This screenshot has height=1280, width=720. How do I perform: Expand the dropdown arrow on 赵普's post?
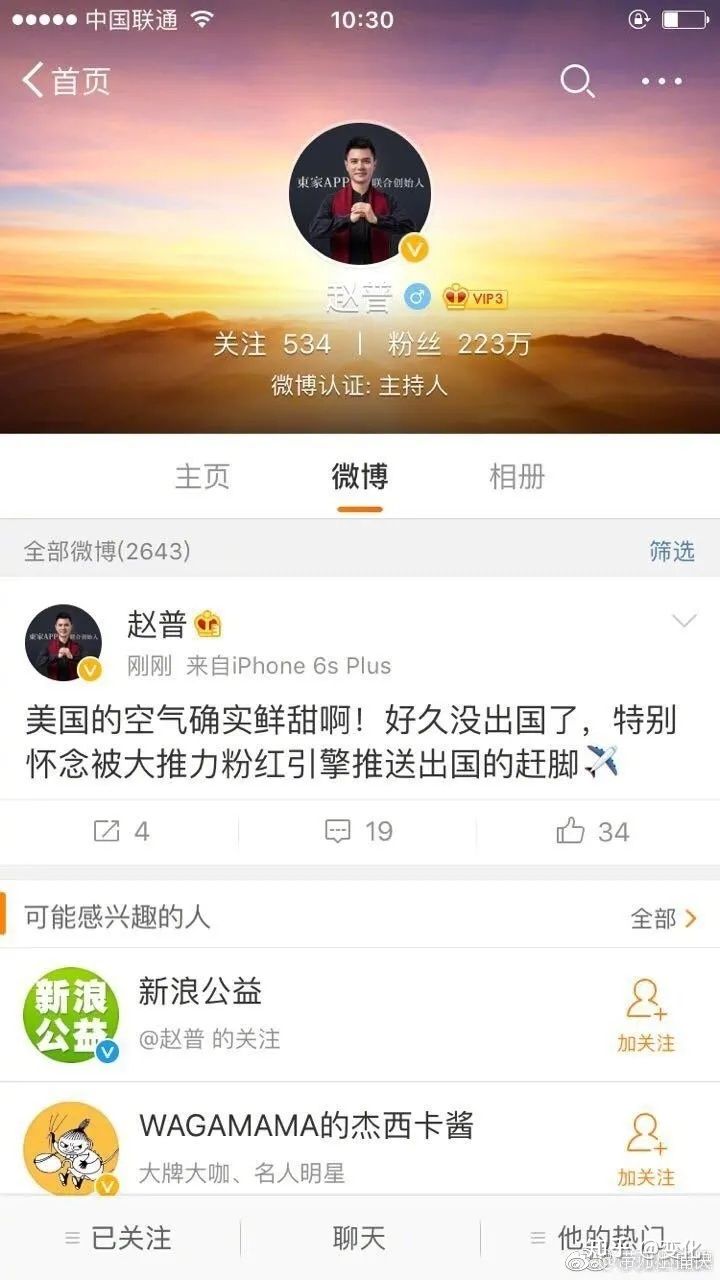click(x=684, y=622)
